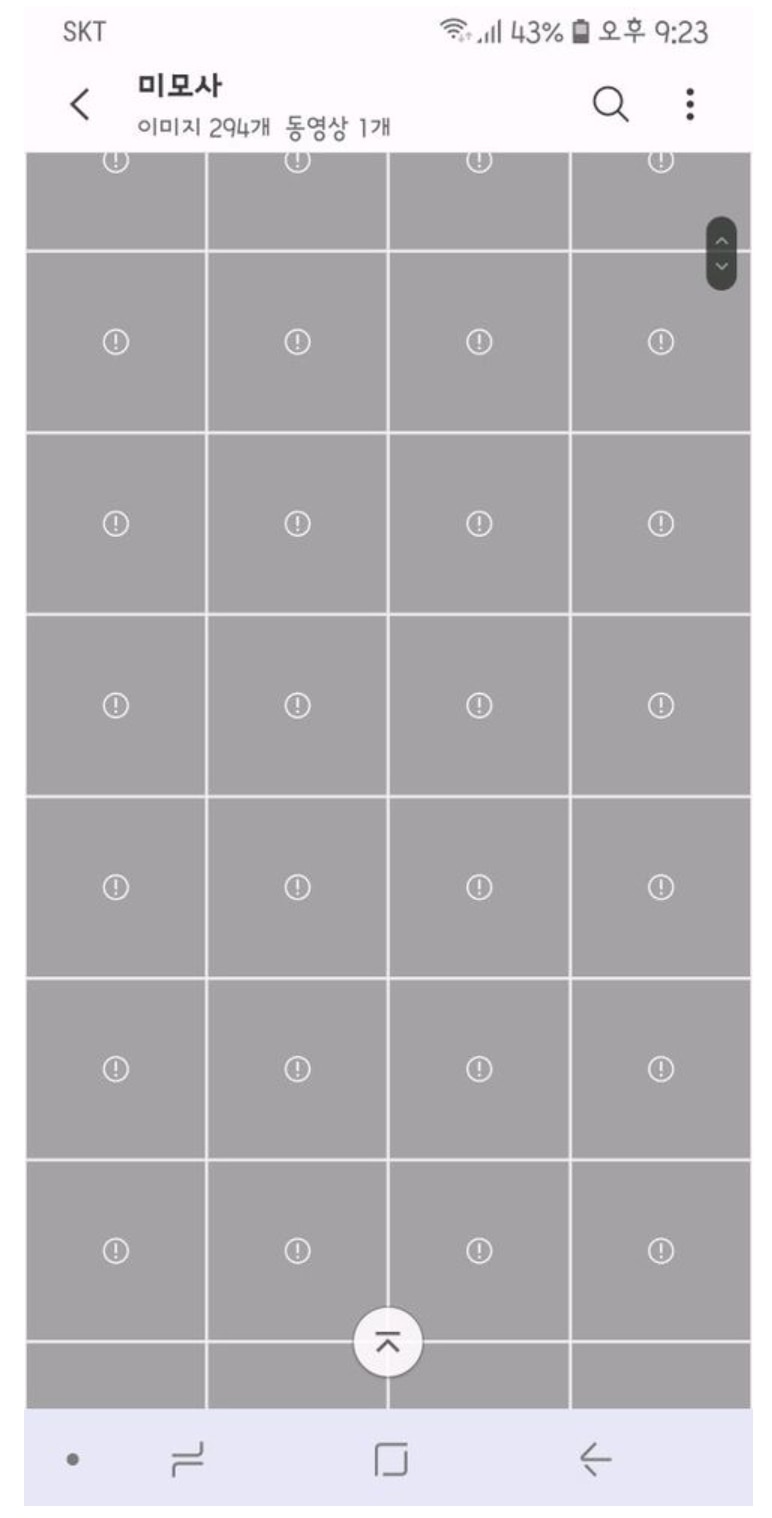Open the more options menu
The image size is (772, 1518).
[x=689, y=104]
